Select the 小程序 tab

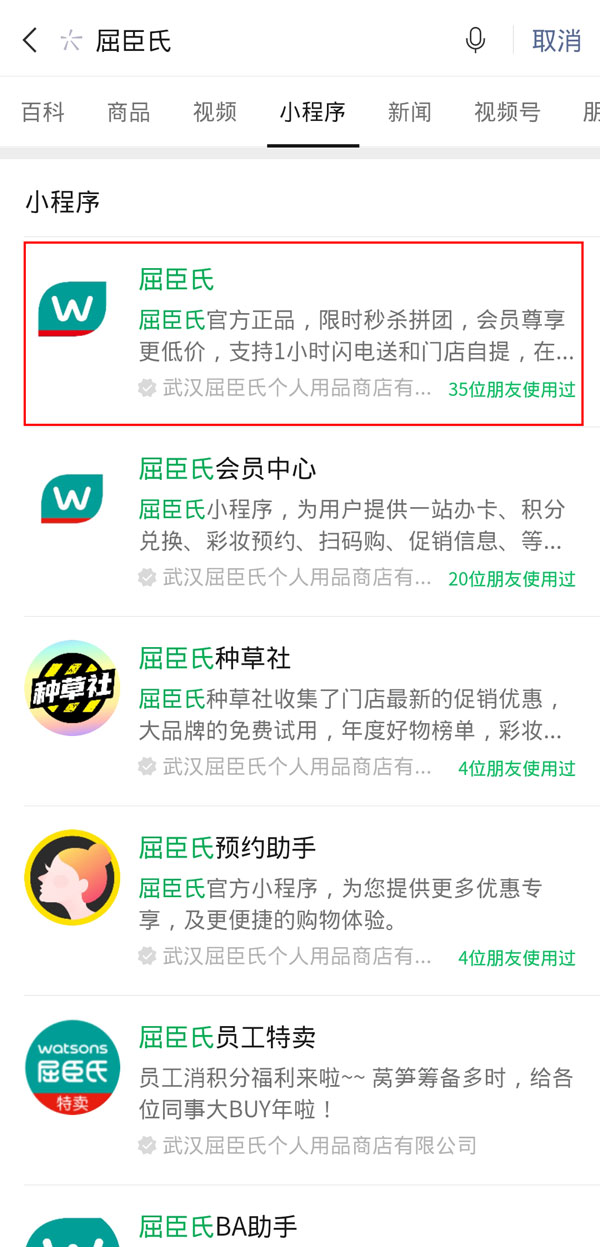[312, 112]
